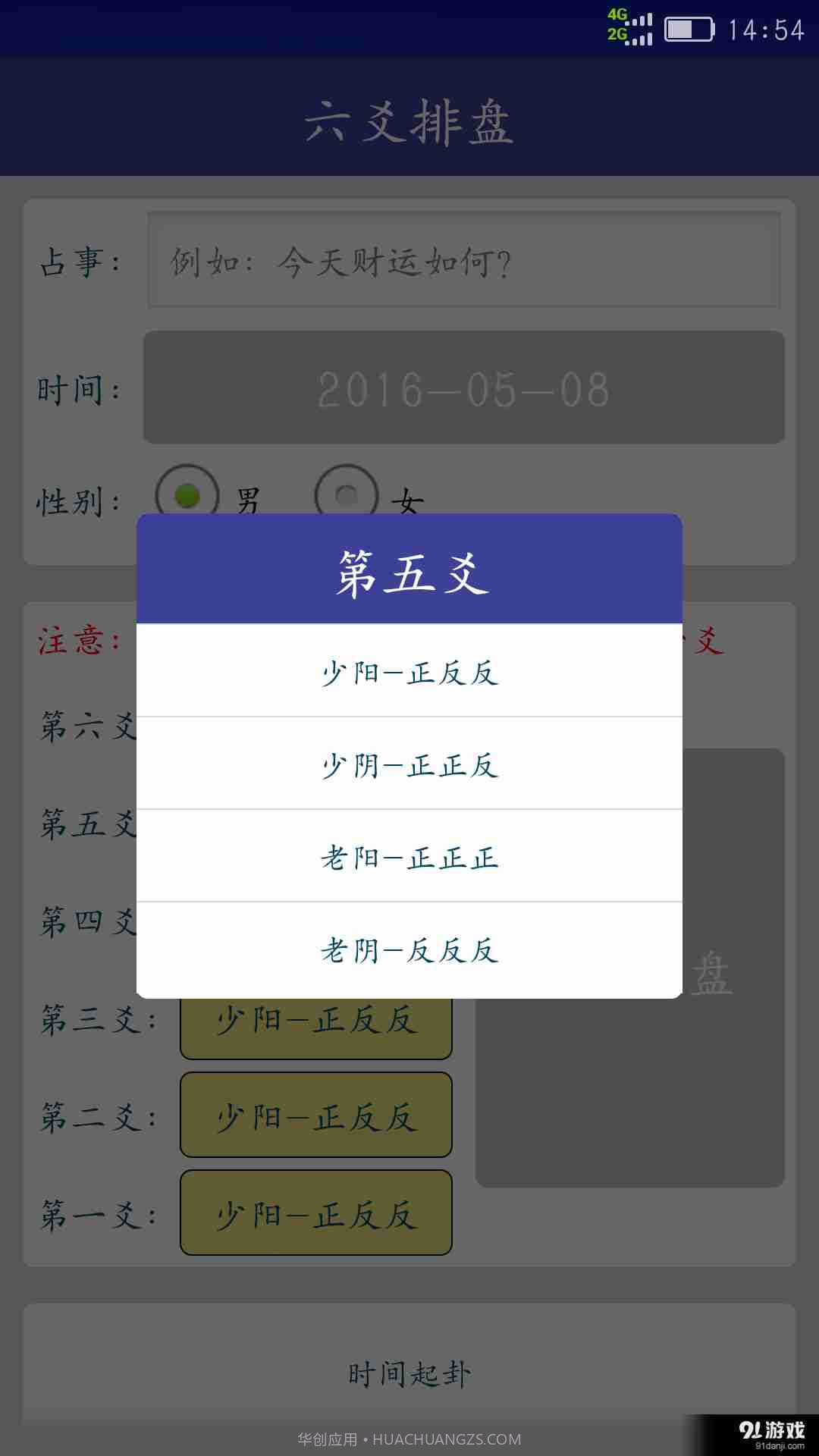Open the 2016-05-08 date picker field

(463, 387)
